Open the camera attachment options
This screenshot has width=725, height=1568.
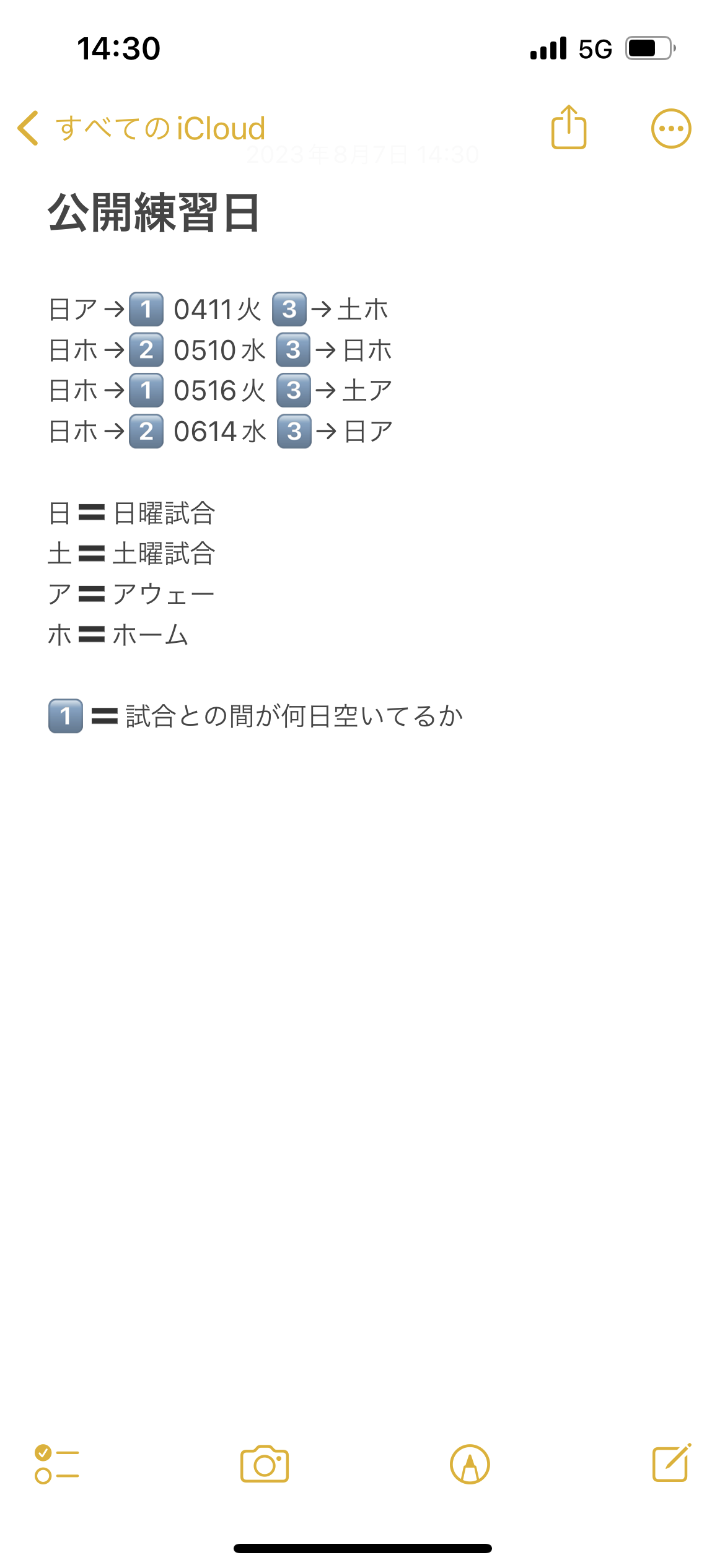click(x=265, y=1464)
